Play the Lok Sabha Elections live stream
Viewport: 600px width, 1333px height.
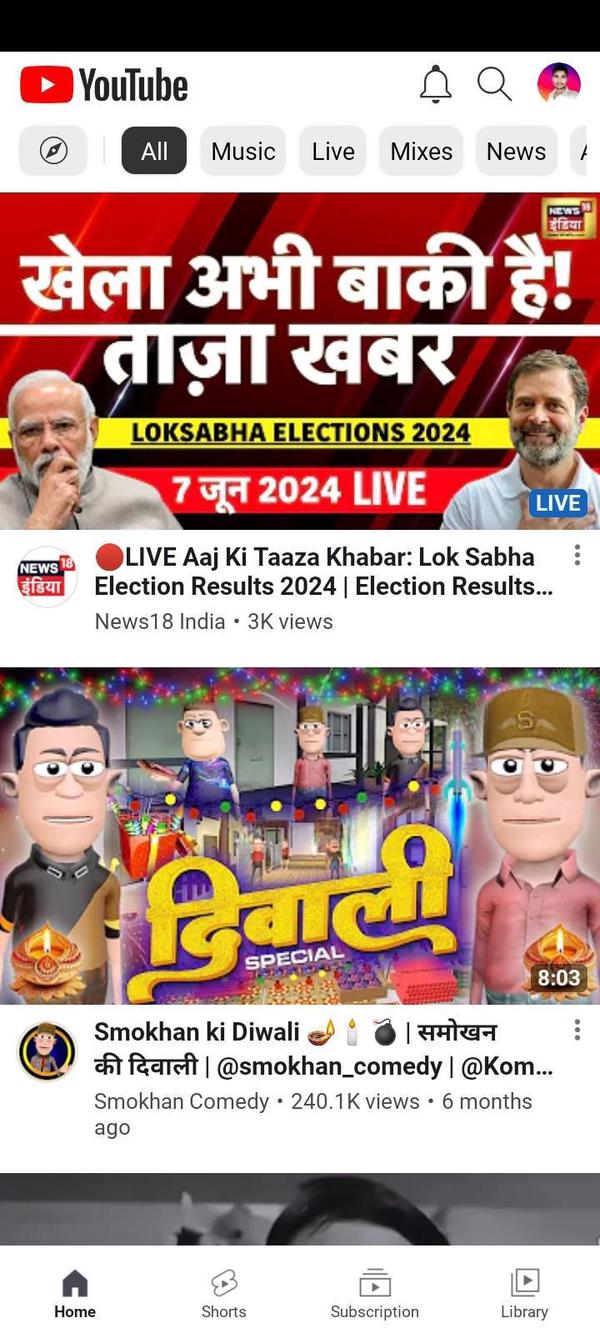pos(300,360)
